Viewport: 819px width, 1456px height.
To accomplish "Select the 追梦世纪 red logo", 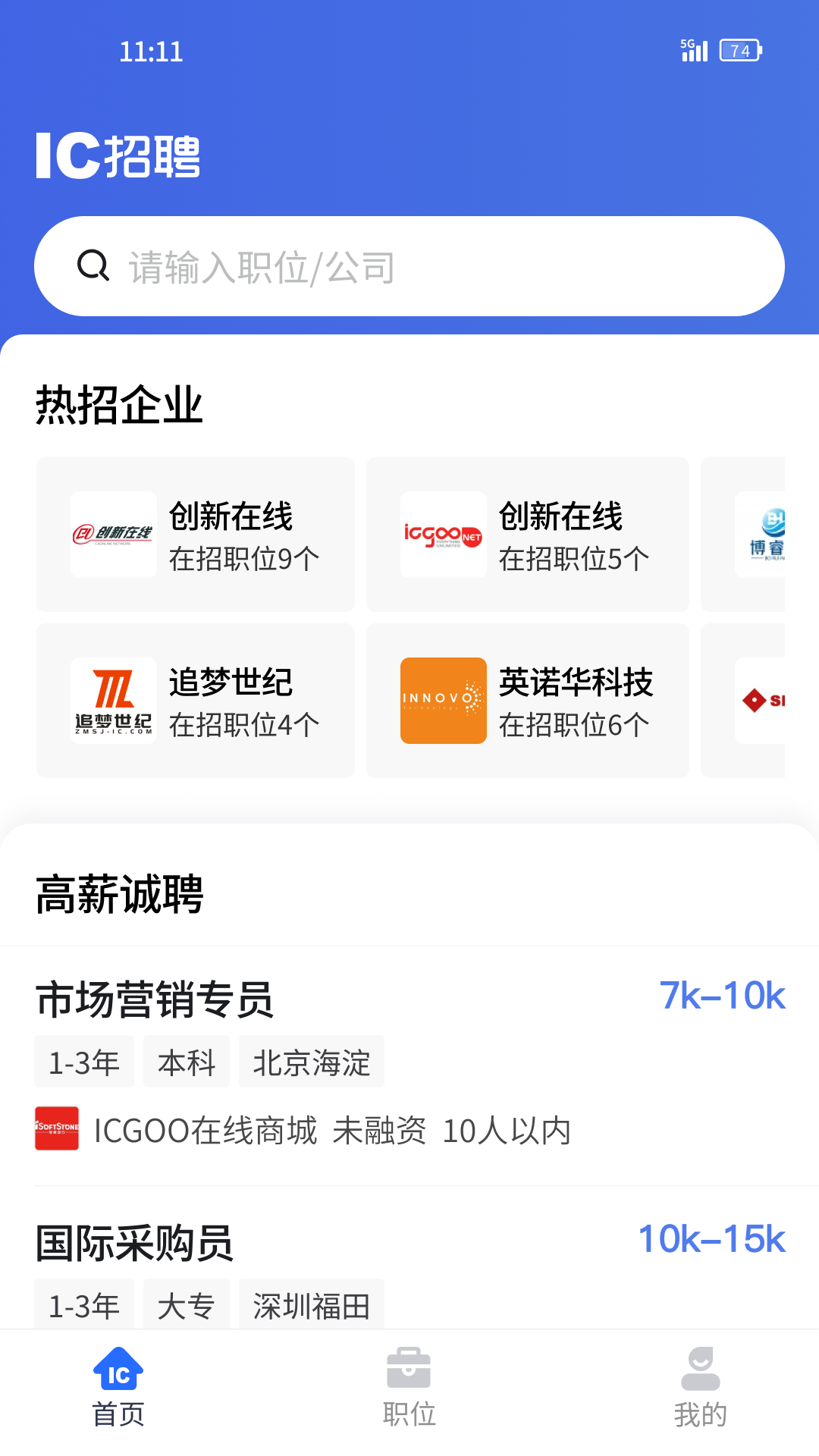I will click(x=114, y=700).
